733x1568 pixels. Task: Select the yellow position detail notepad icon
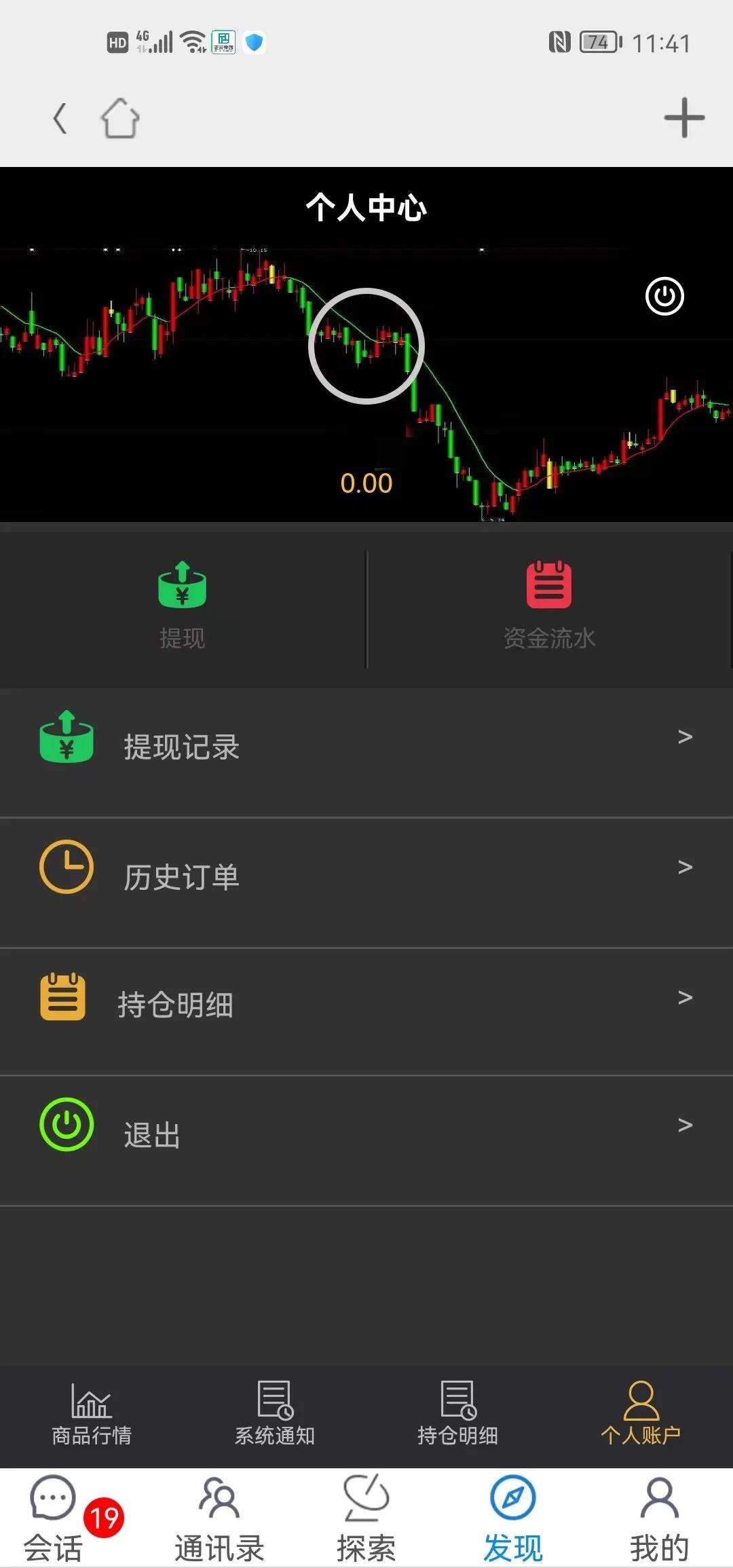coord(62,996)
